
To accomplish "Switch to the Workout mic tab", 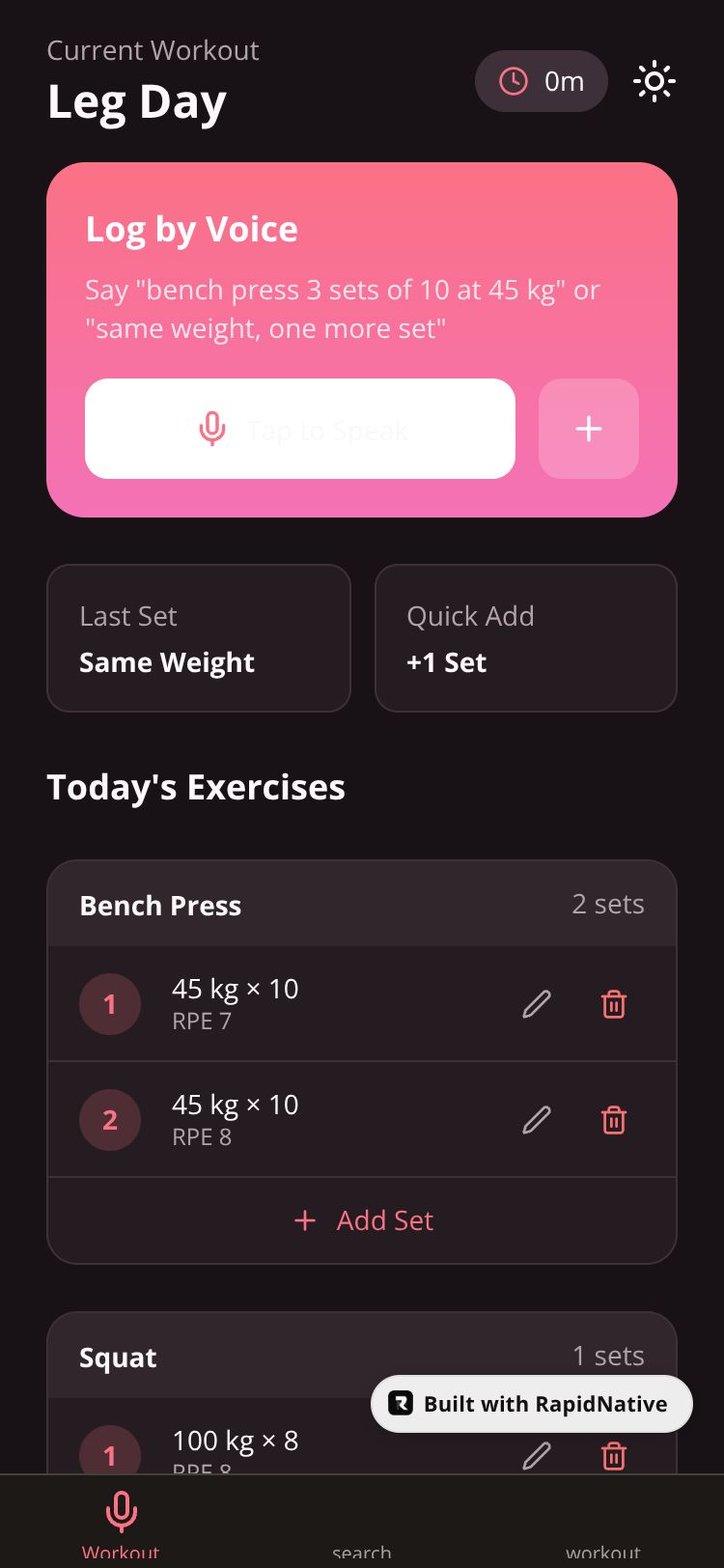I will (121, 1523).
